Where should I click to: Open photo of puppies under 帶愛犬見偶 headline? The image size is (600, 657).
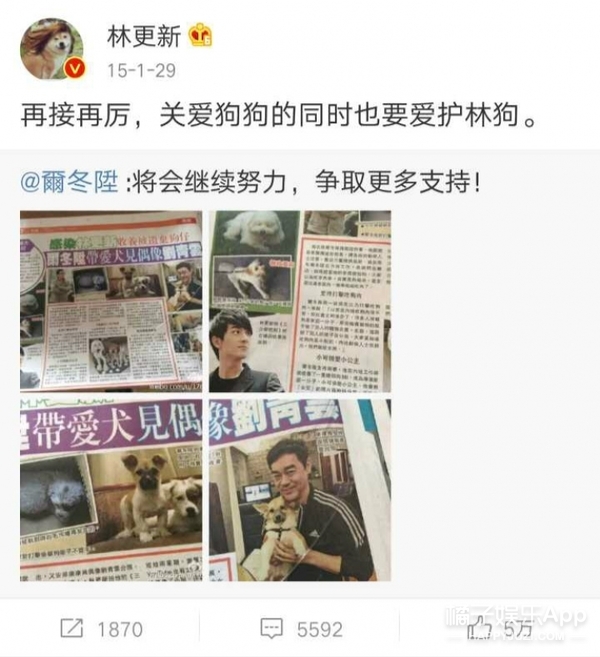[111, 490]
